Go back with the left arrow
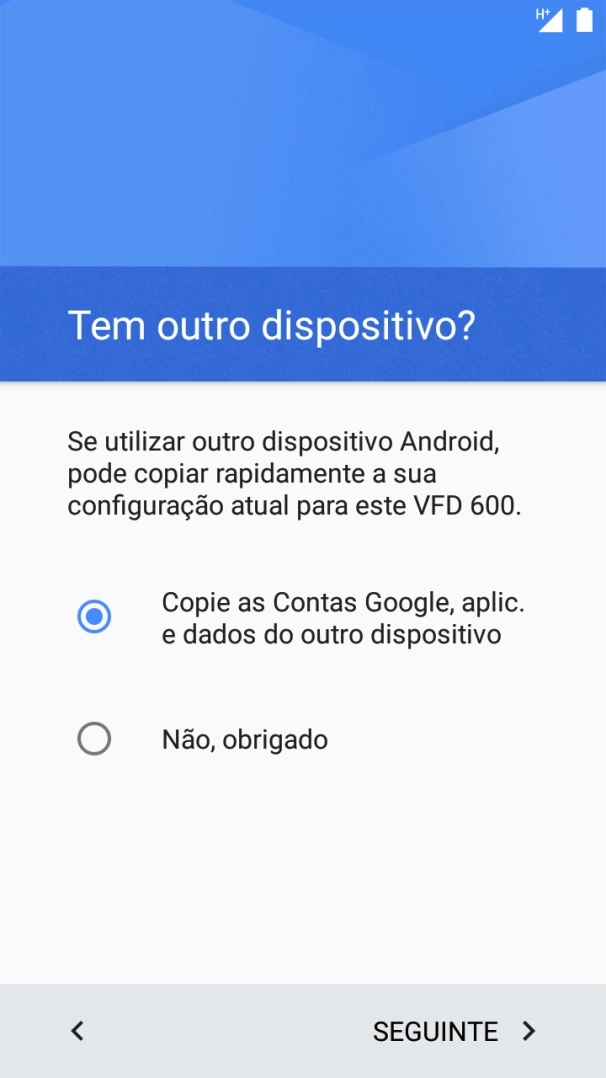 [77, 1031]
